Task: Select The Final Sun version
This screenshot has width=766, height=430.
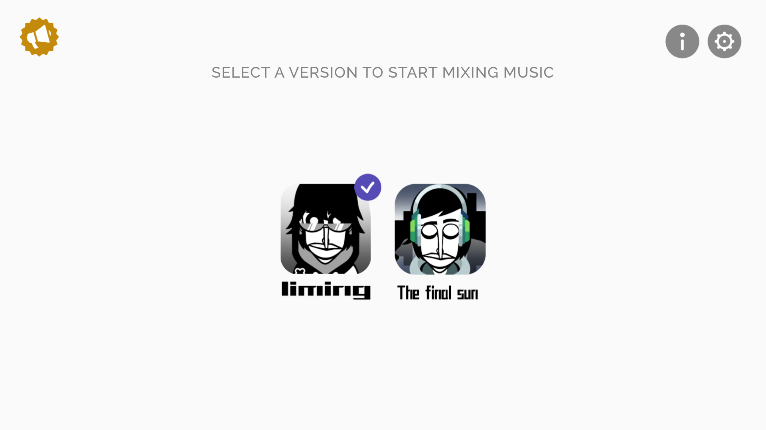Action: pos(440,229)
